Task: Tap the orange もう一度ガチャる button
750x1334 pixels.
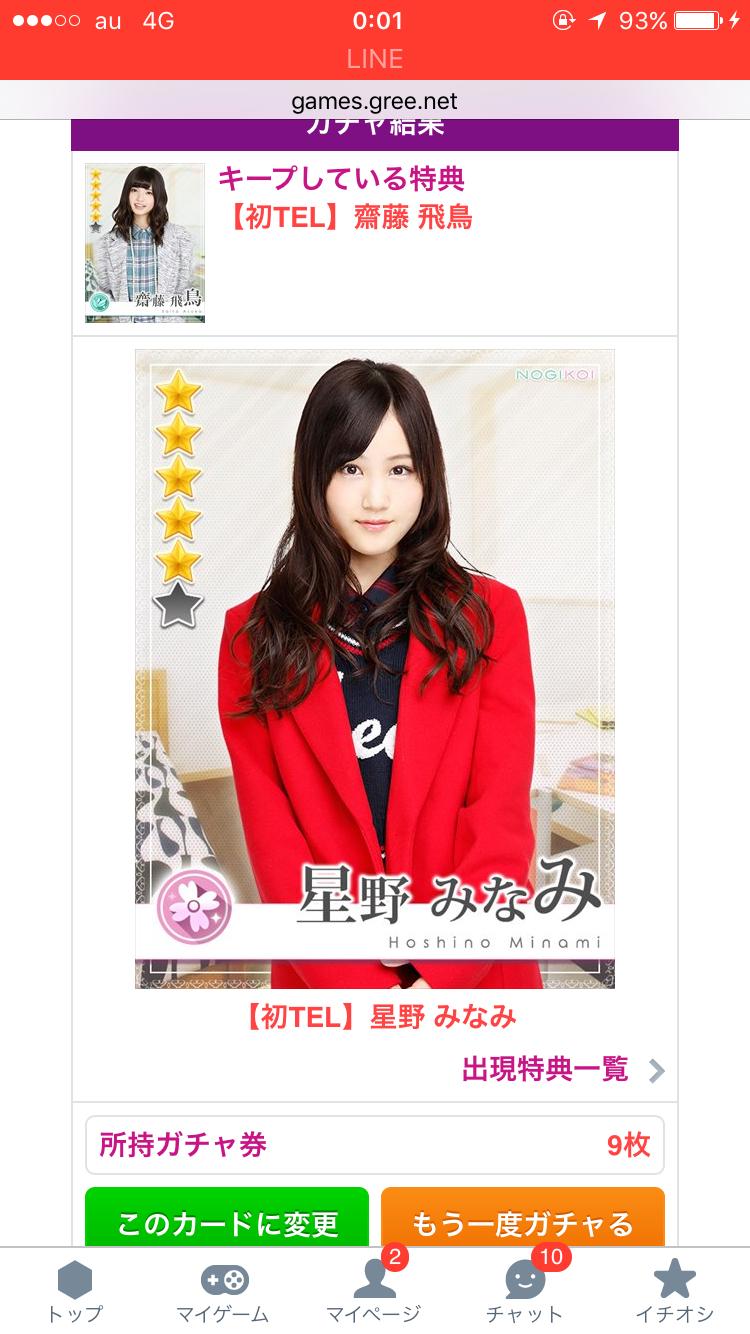Action: click(x=522, y=1220)
